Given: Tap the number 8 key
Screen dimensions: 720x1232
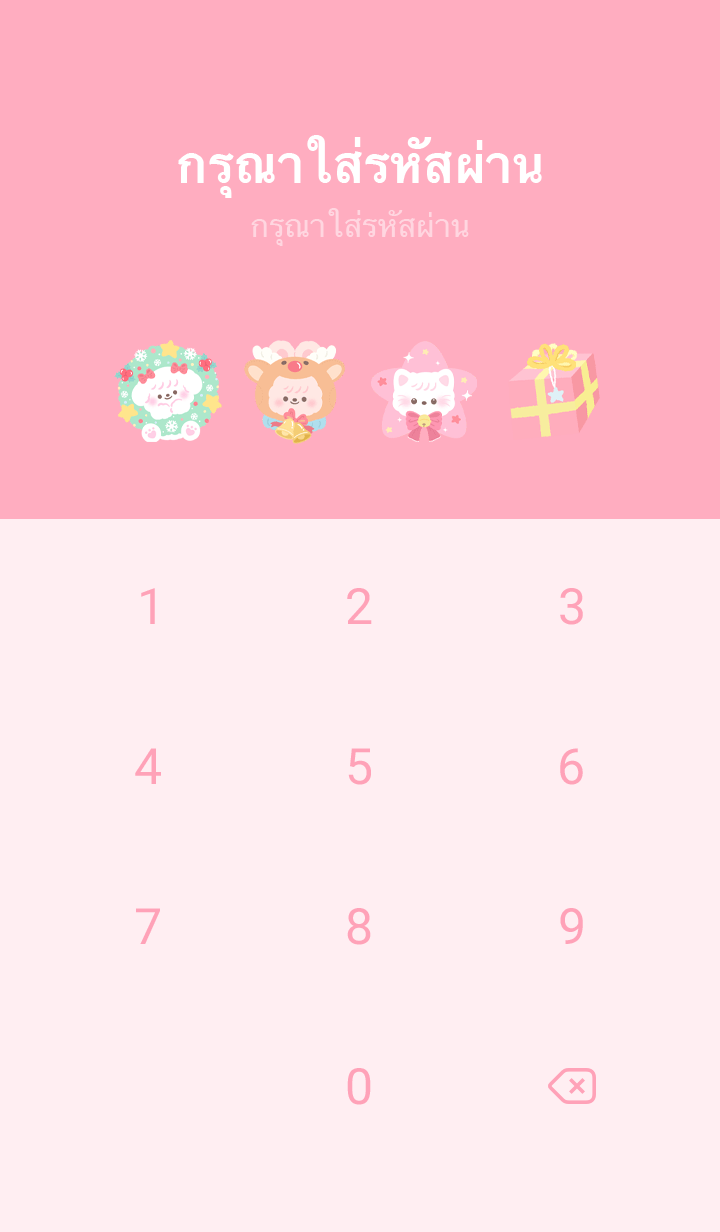Looking at the screenshot, I should tap(359, 927).
